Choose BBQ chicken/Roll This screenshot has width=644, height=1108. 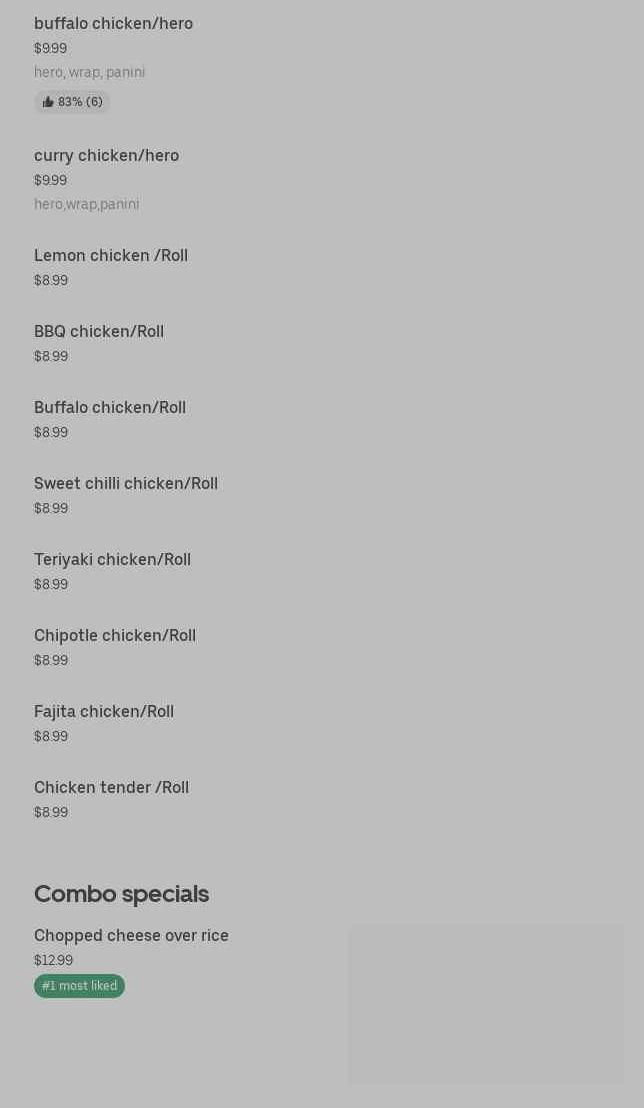pyautogui.click(x=99, y=332)
